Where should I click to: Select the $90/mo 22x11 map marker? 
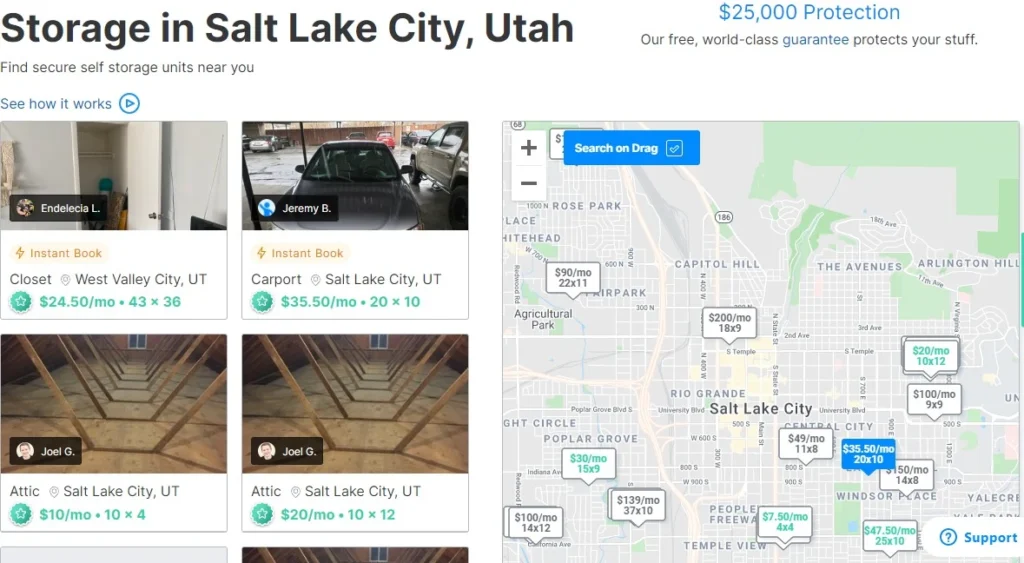[573, 278]
